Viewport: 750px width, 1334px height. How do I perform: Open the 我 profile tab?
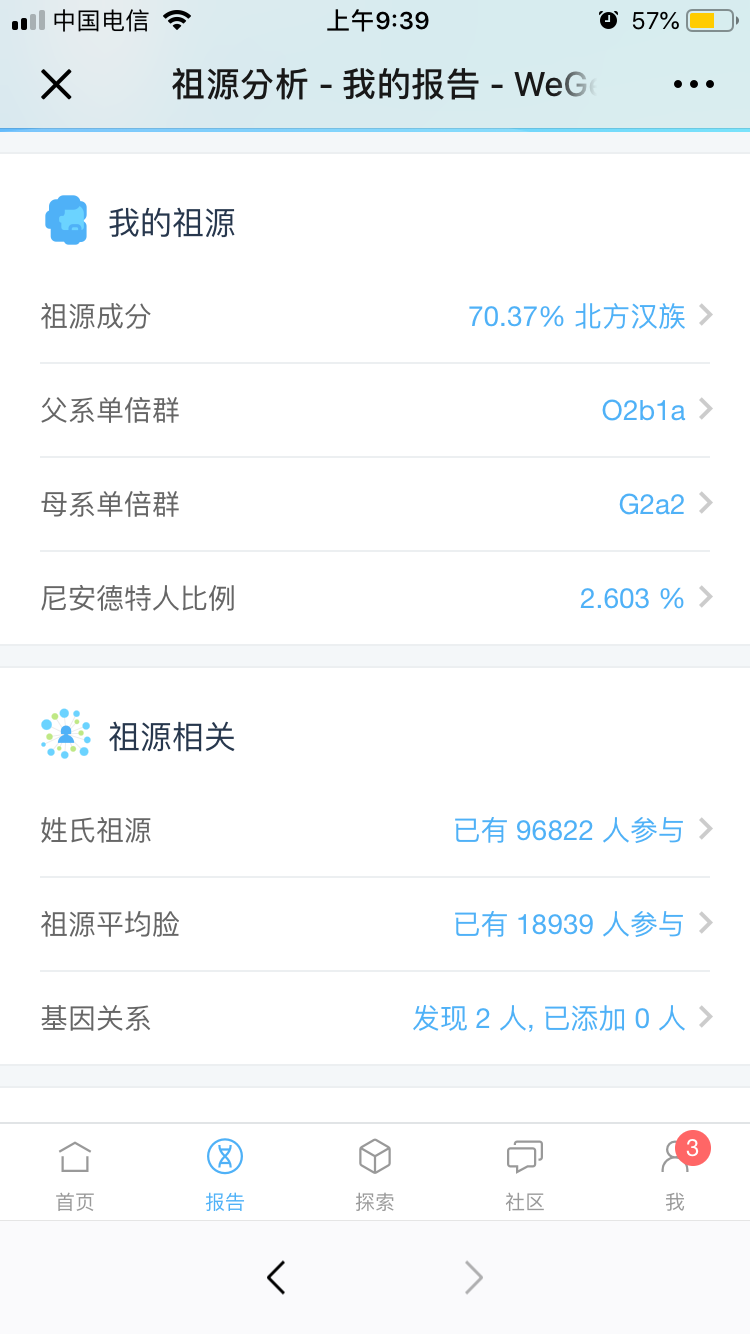coord(675,1173)
